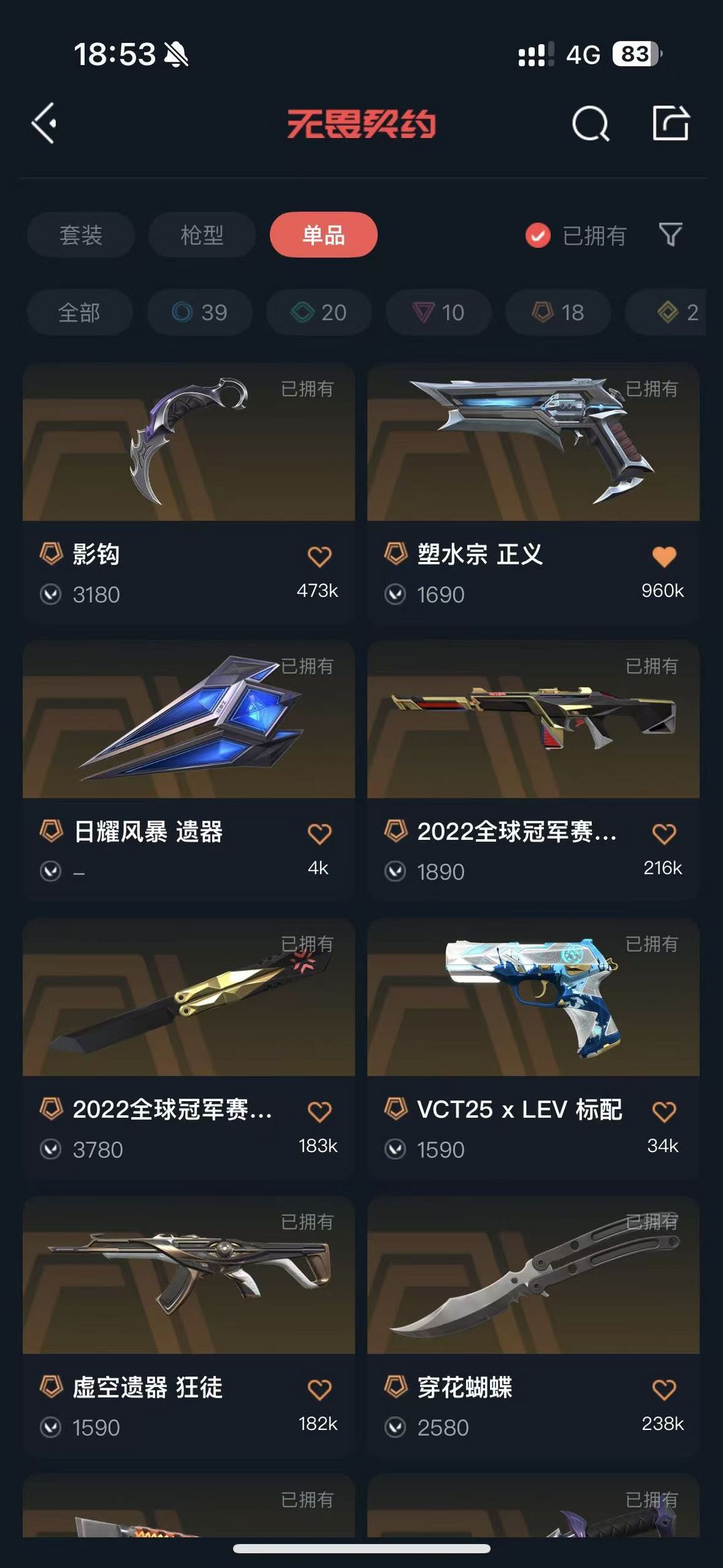Select the 全部 filter chip
This screenshot has height=1568, width=723.
80,312
